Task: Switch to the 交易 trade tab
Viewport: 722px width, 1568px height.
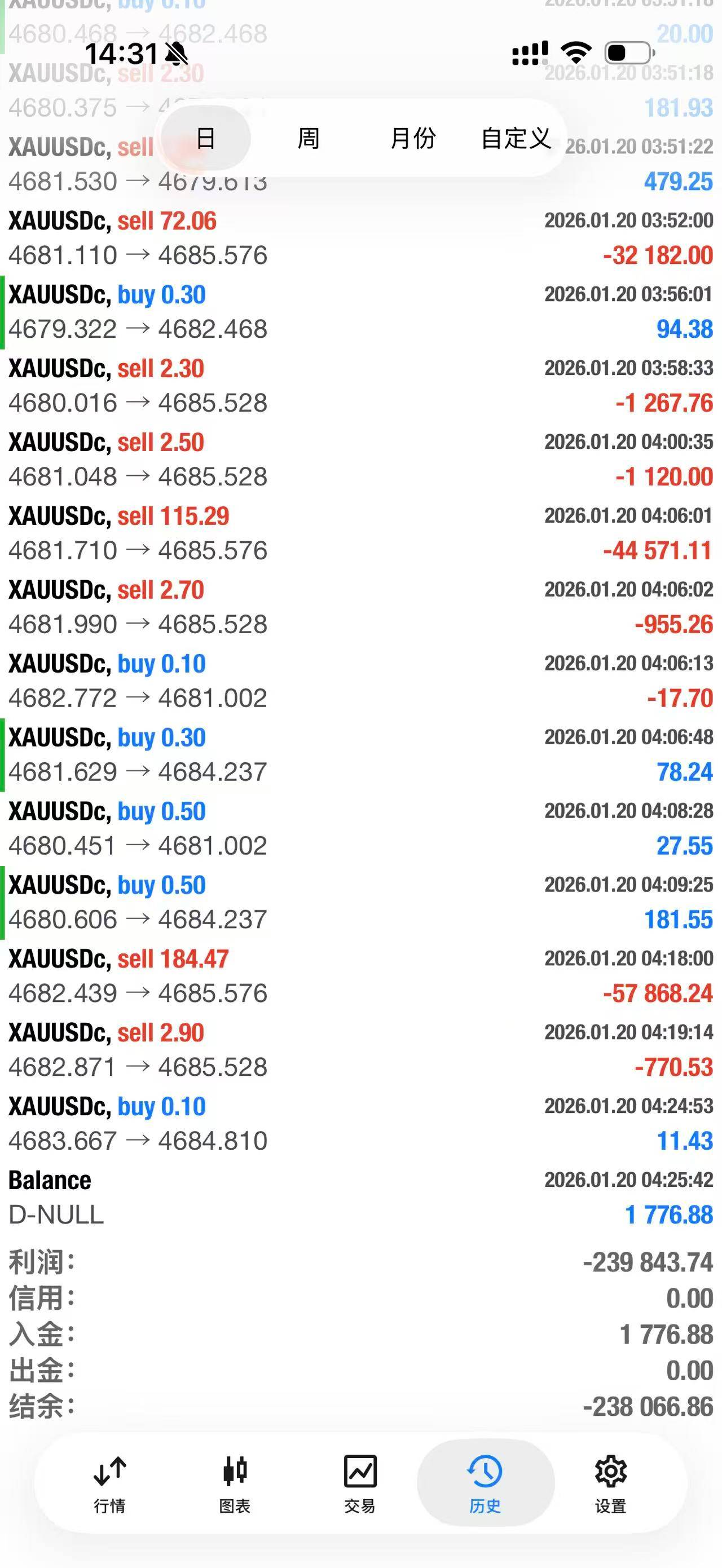Action: 360,1484
